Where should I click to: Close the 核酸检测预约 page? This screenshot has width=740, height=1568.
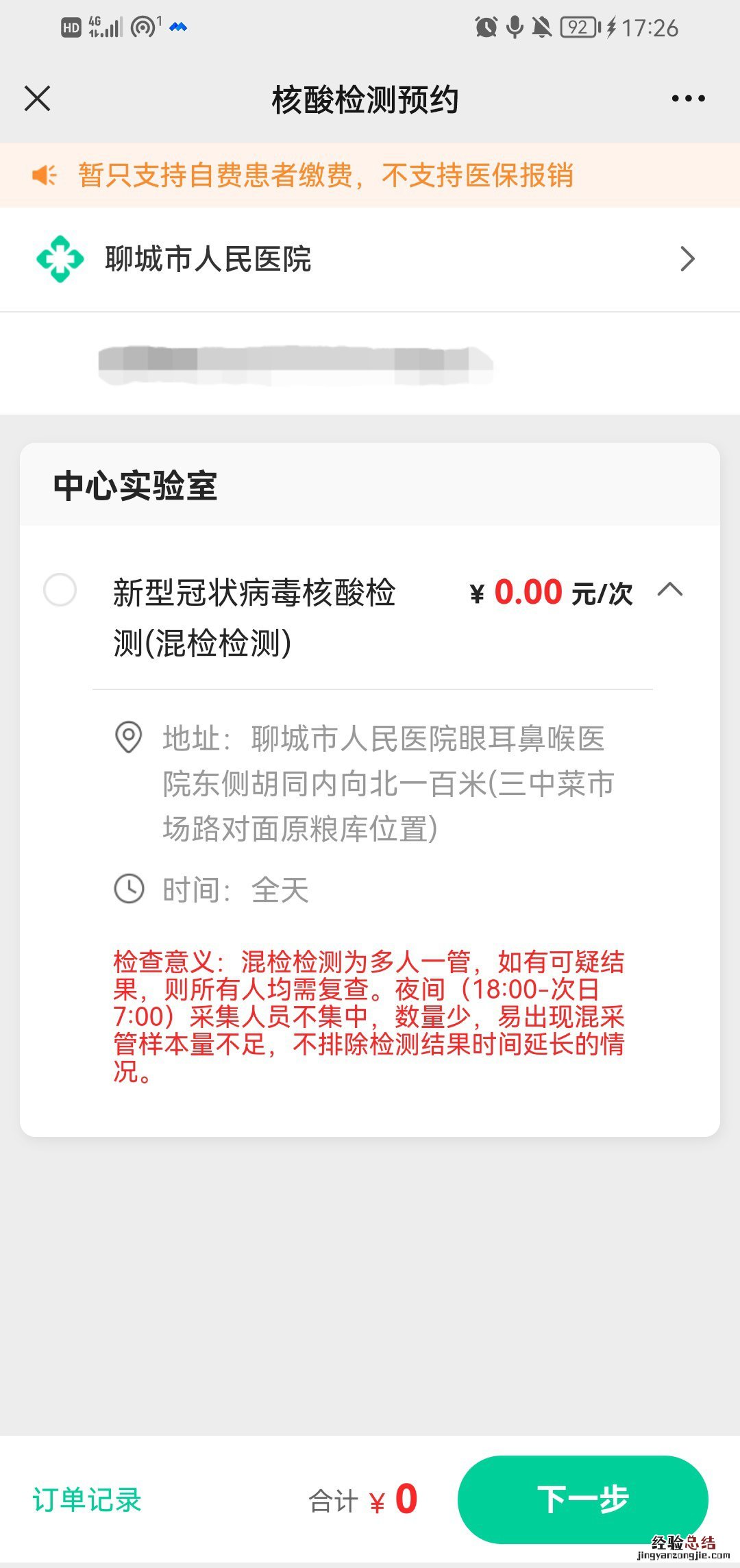(x=38, y=99)
